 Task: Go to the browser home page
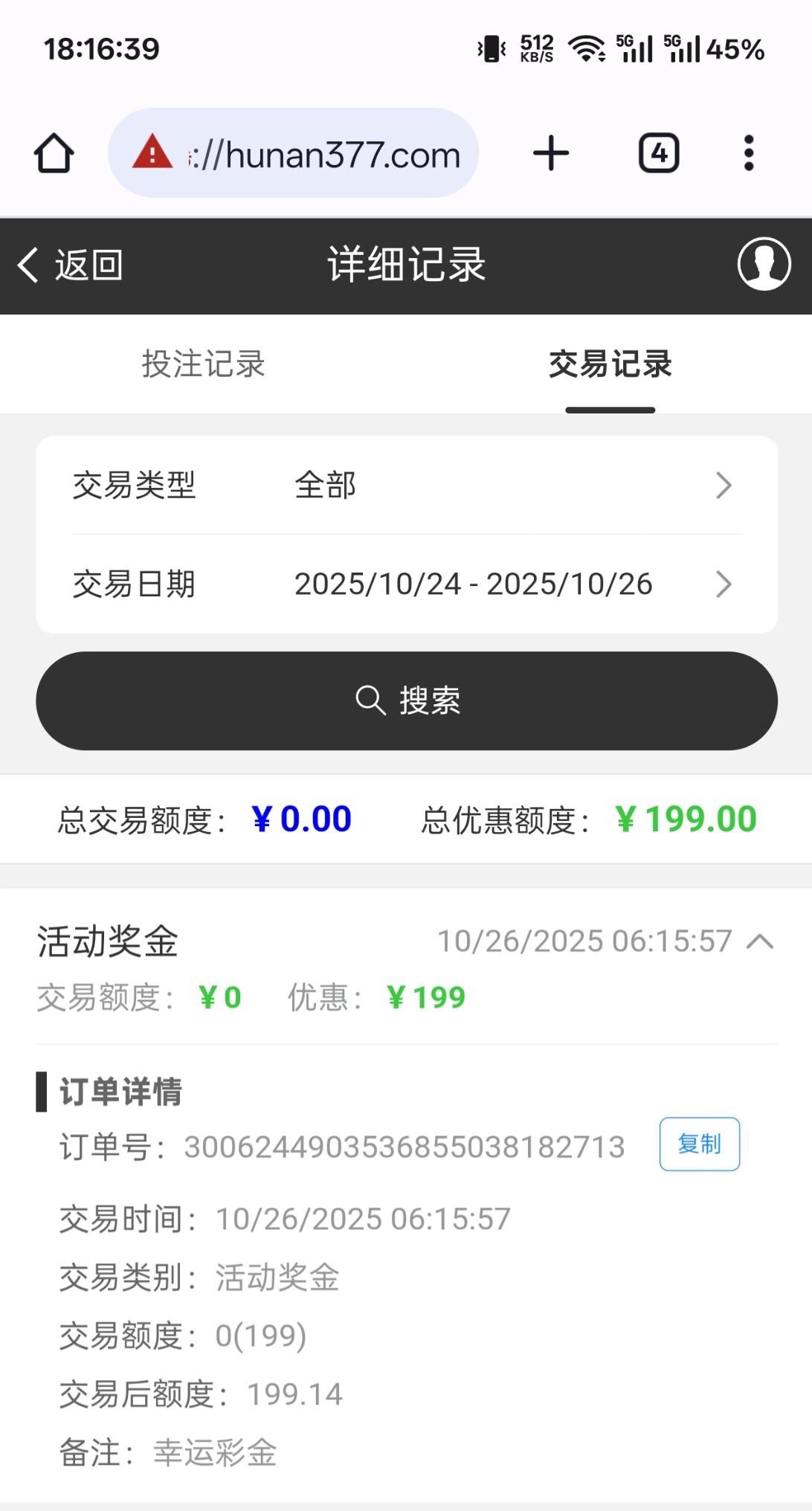[54, 154]
